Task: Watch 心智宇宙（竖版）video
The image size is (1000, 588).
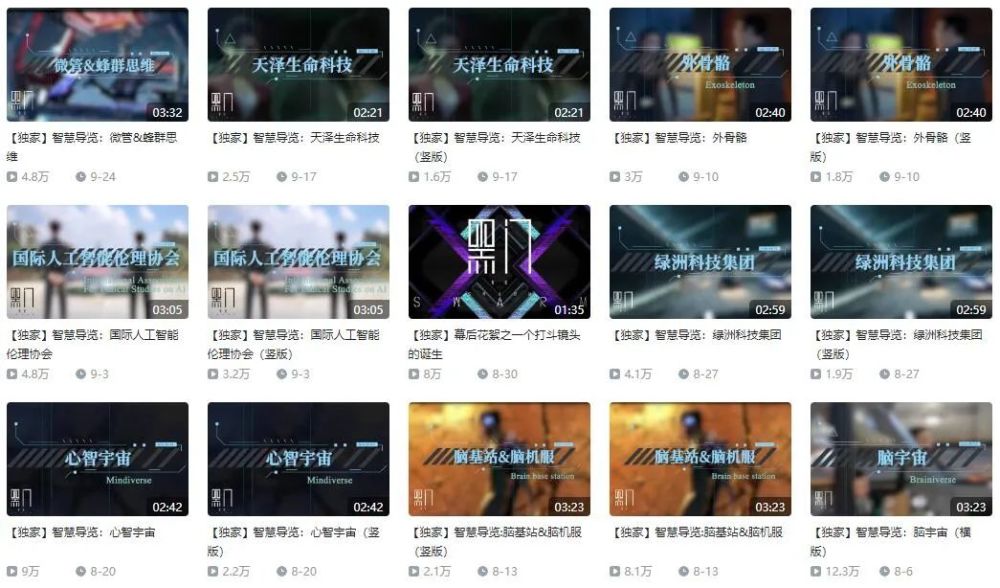Action: 298,459
